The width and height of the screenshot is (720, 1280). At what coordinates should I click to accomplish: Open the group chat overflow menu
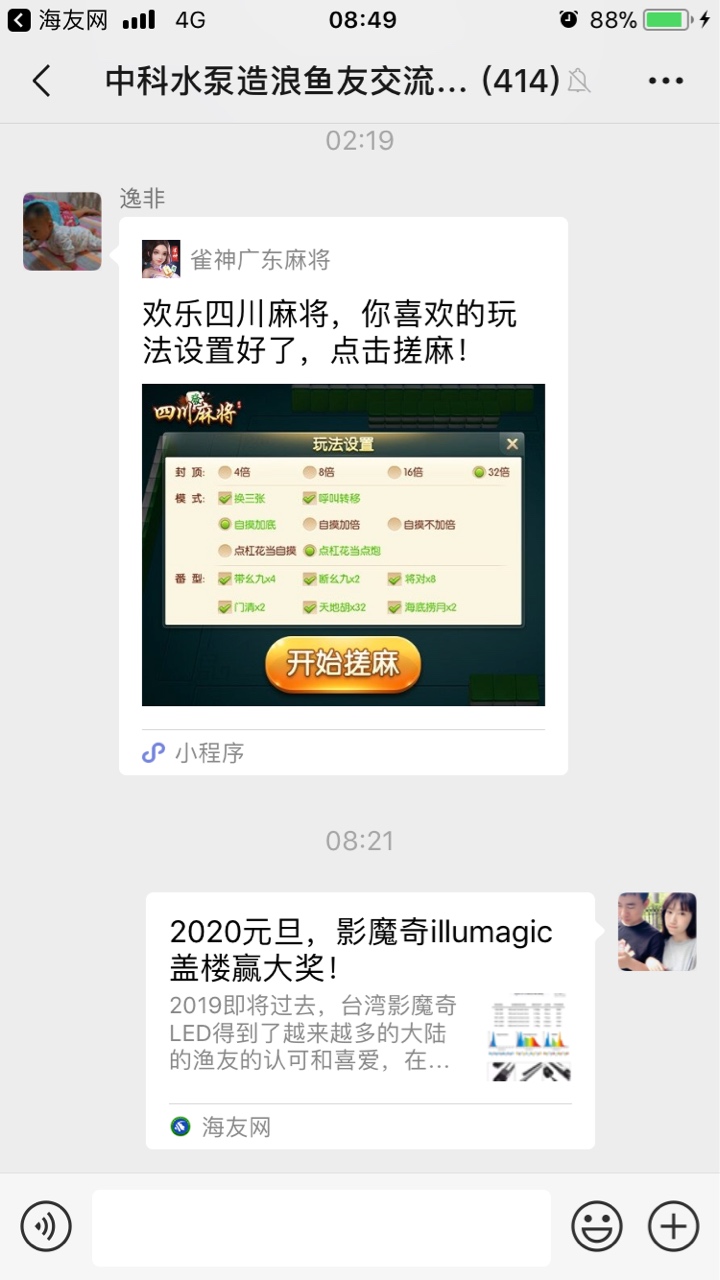click(x=665, y=81)
